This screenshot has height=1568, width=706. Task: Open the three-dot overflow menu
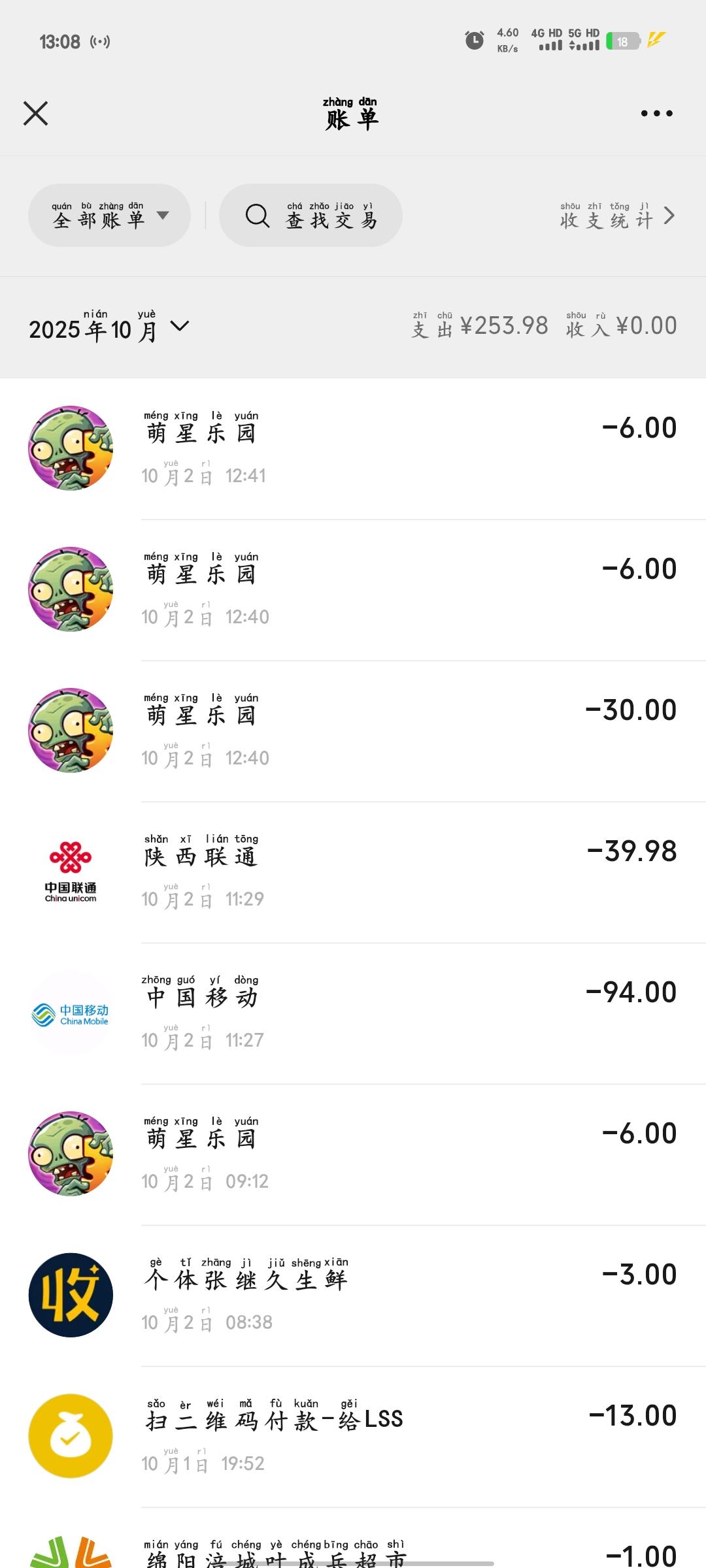tap(656, 114)
